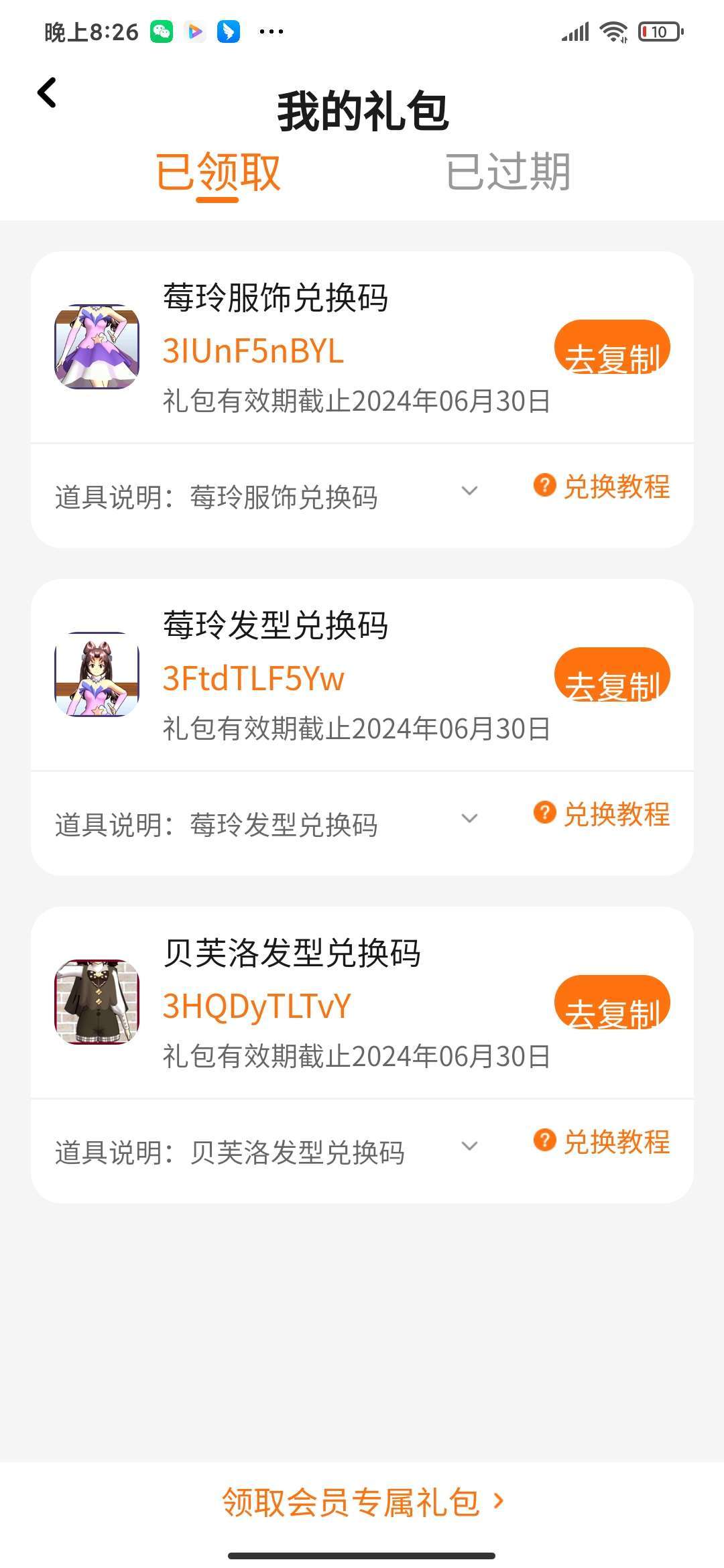This screenshot has width=724, height=1568.
Task: Open 兑换教程 for 莓玲服饰兑换码
Action: click(602, 486)
